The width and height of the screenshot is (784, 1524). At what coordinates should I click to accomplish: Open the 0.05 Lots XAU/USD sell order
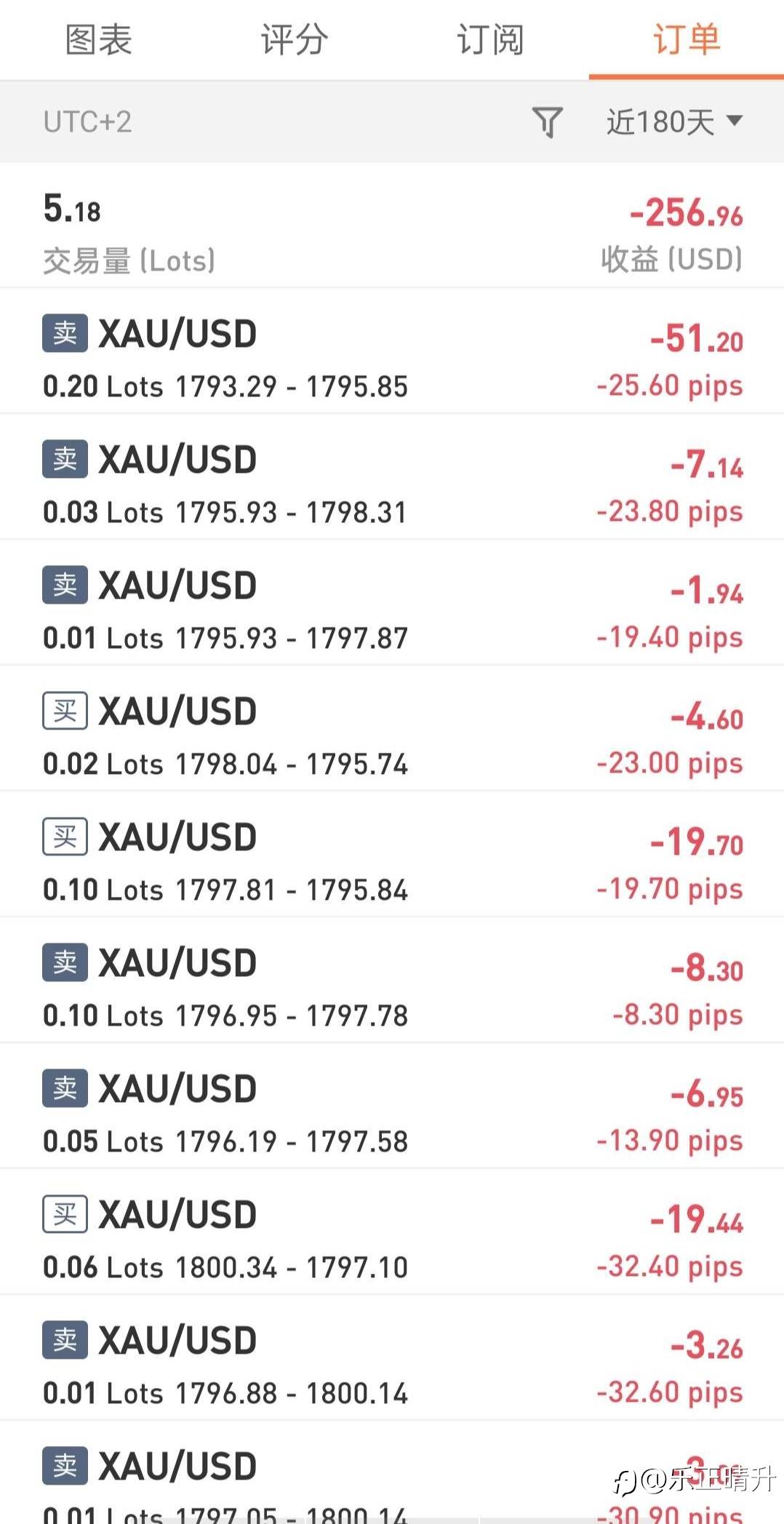point(391,1114)
